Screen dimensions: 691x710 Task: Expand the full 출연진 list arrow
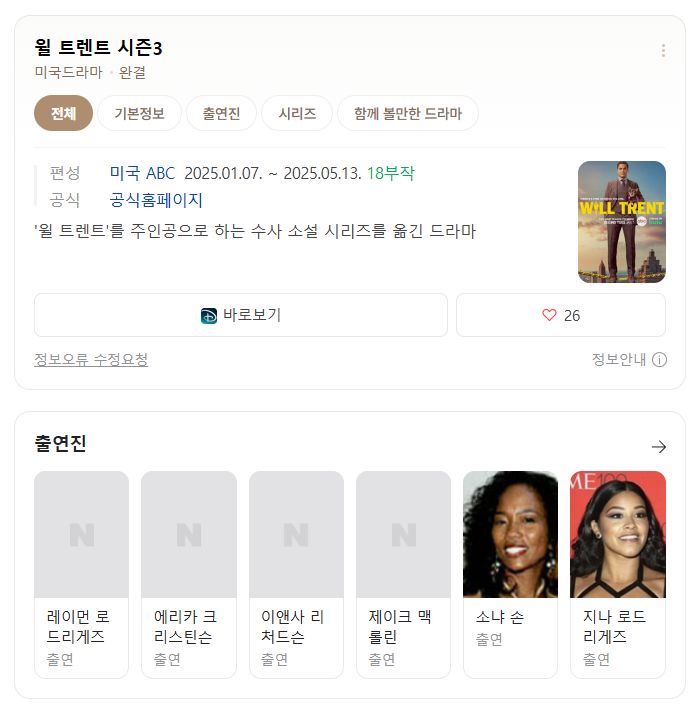coord(658,447)
